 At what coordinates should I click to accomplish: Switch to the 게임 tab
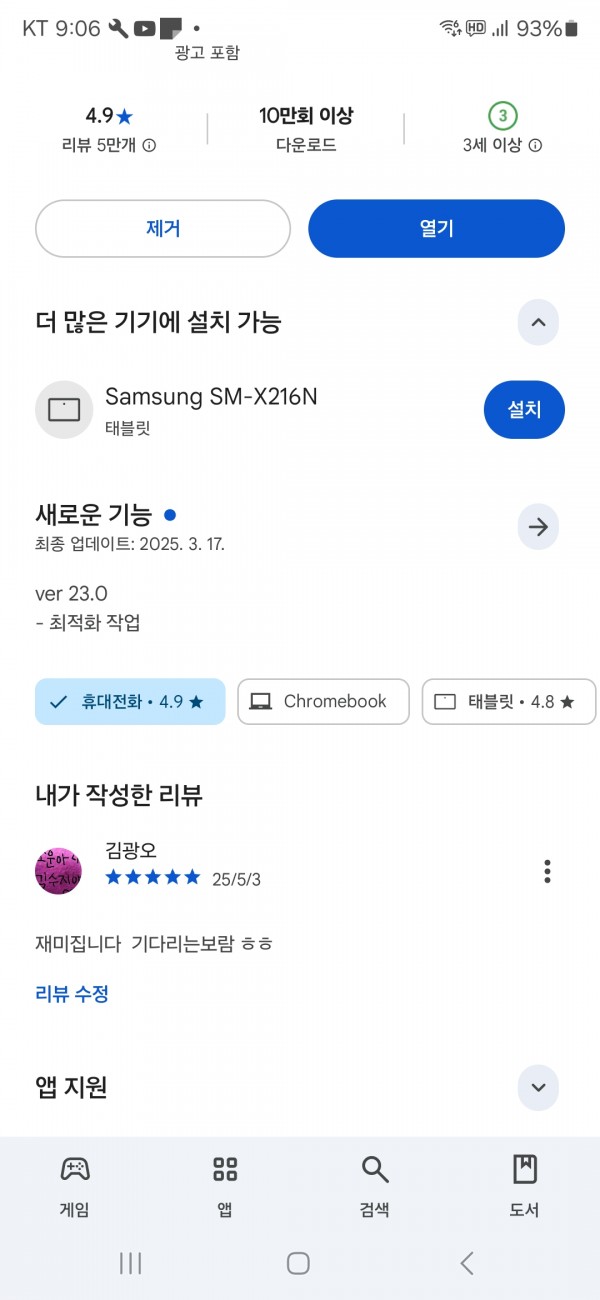(75, 1186)
